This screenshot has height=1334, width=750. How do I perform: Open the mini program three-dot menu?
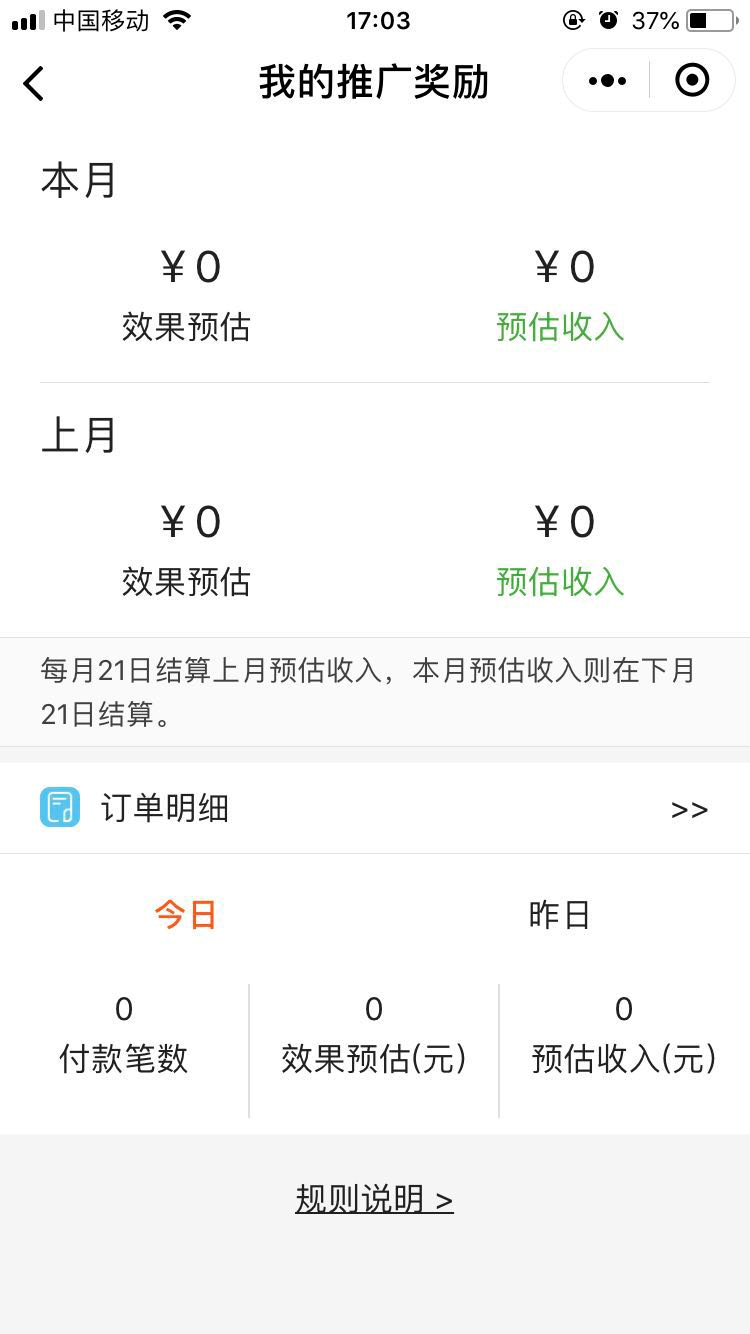click(x=607, y=81)
